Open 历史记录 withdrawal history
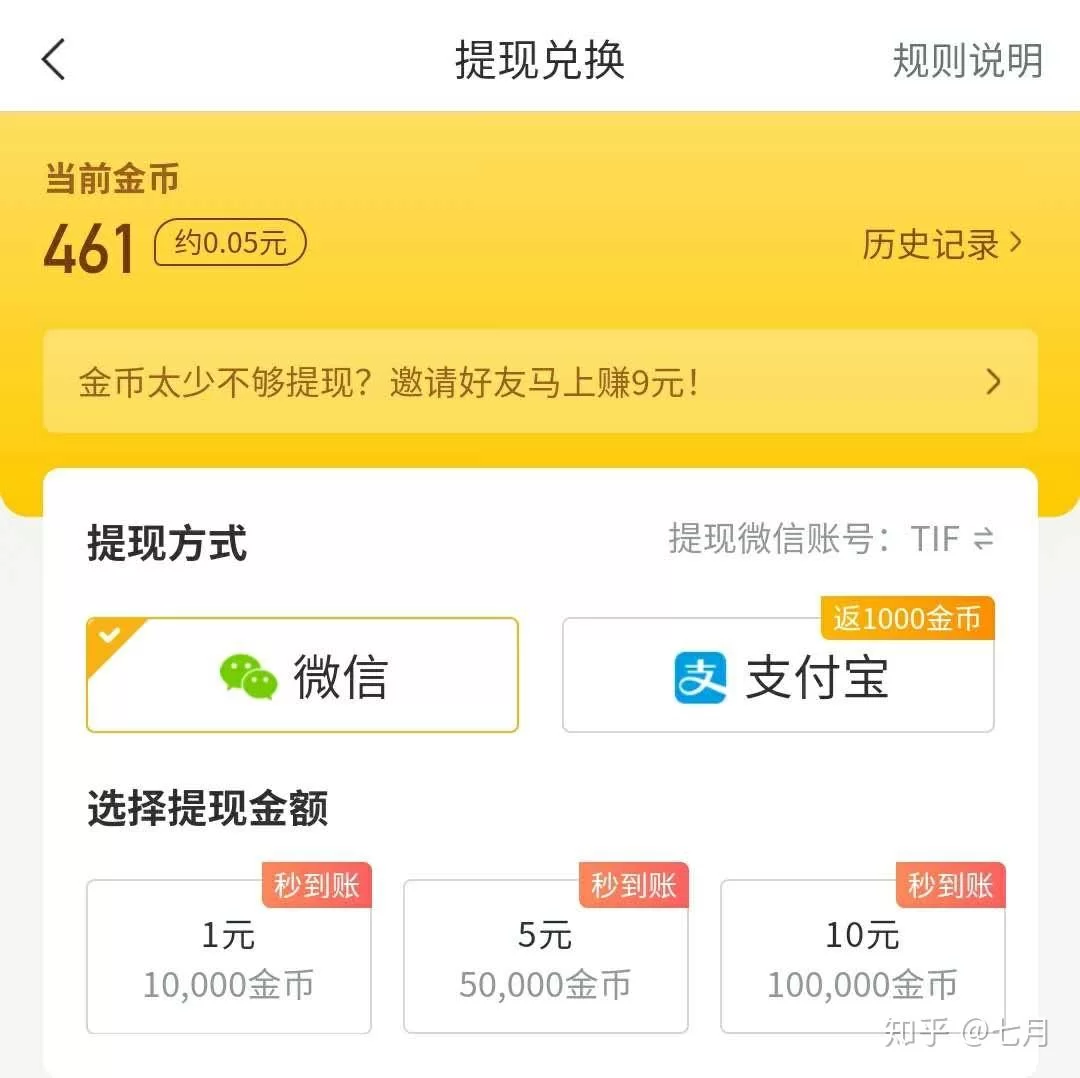 click(x=941, y=244)
